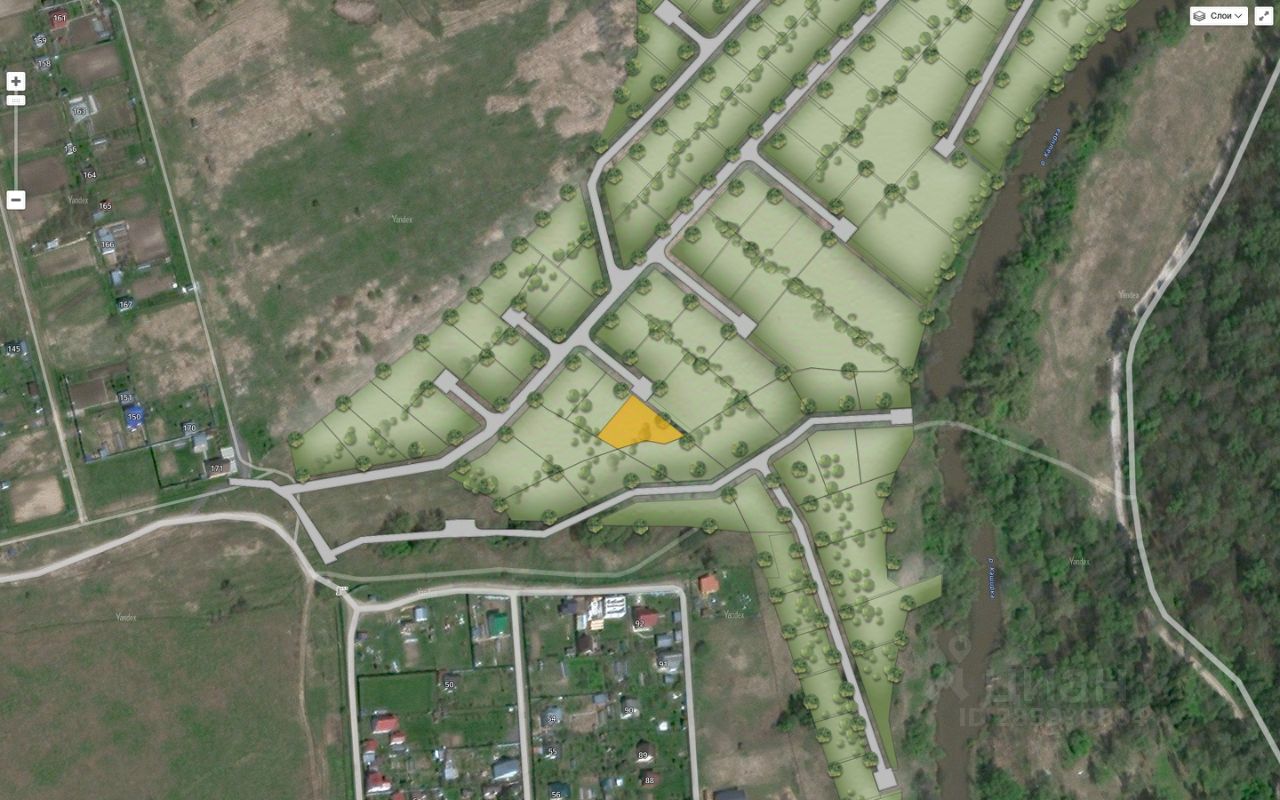This screenshot has height=800, width=1280.
Task: Zoom in on the map
Action: (x=16, y=82)
